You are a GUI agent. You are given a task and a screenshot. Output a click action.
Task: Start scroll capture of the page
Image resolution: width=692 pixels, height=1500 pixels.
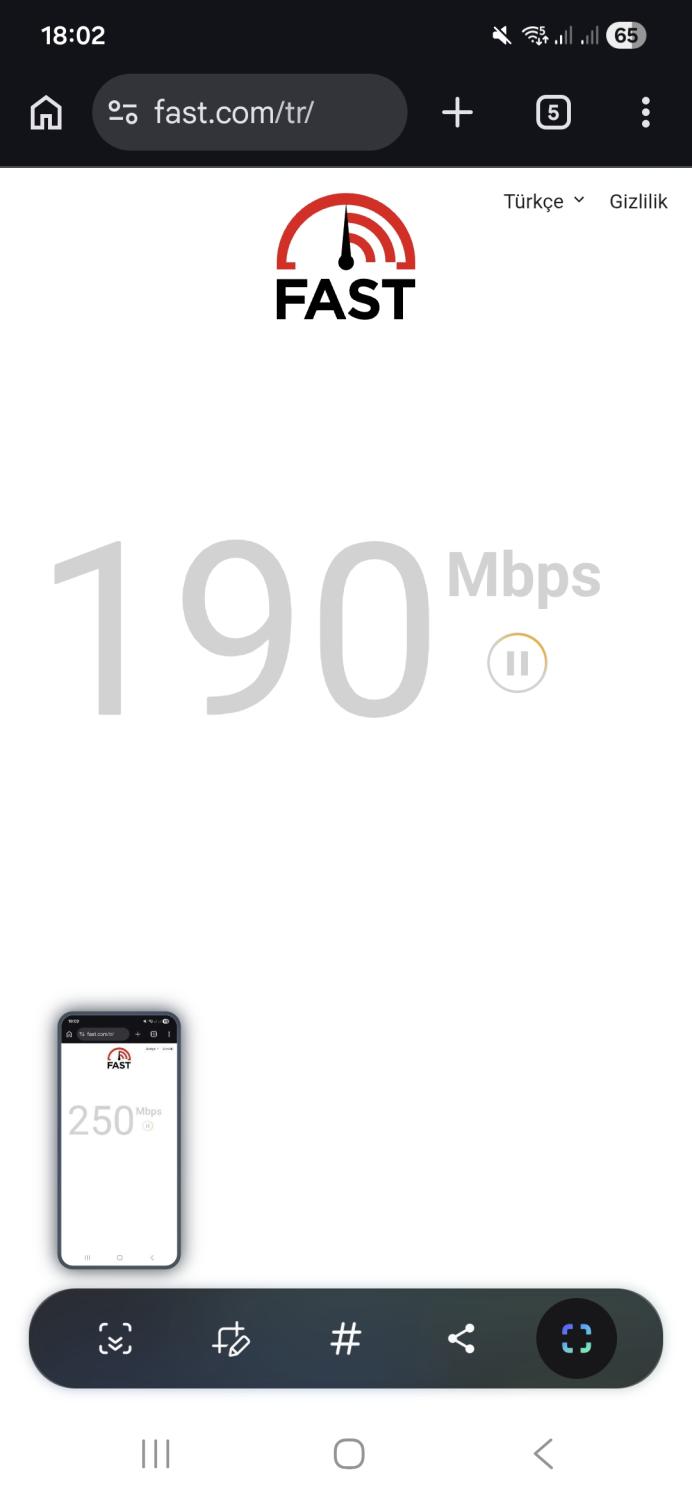click(x=116, y=1338)
